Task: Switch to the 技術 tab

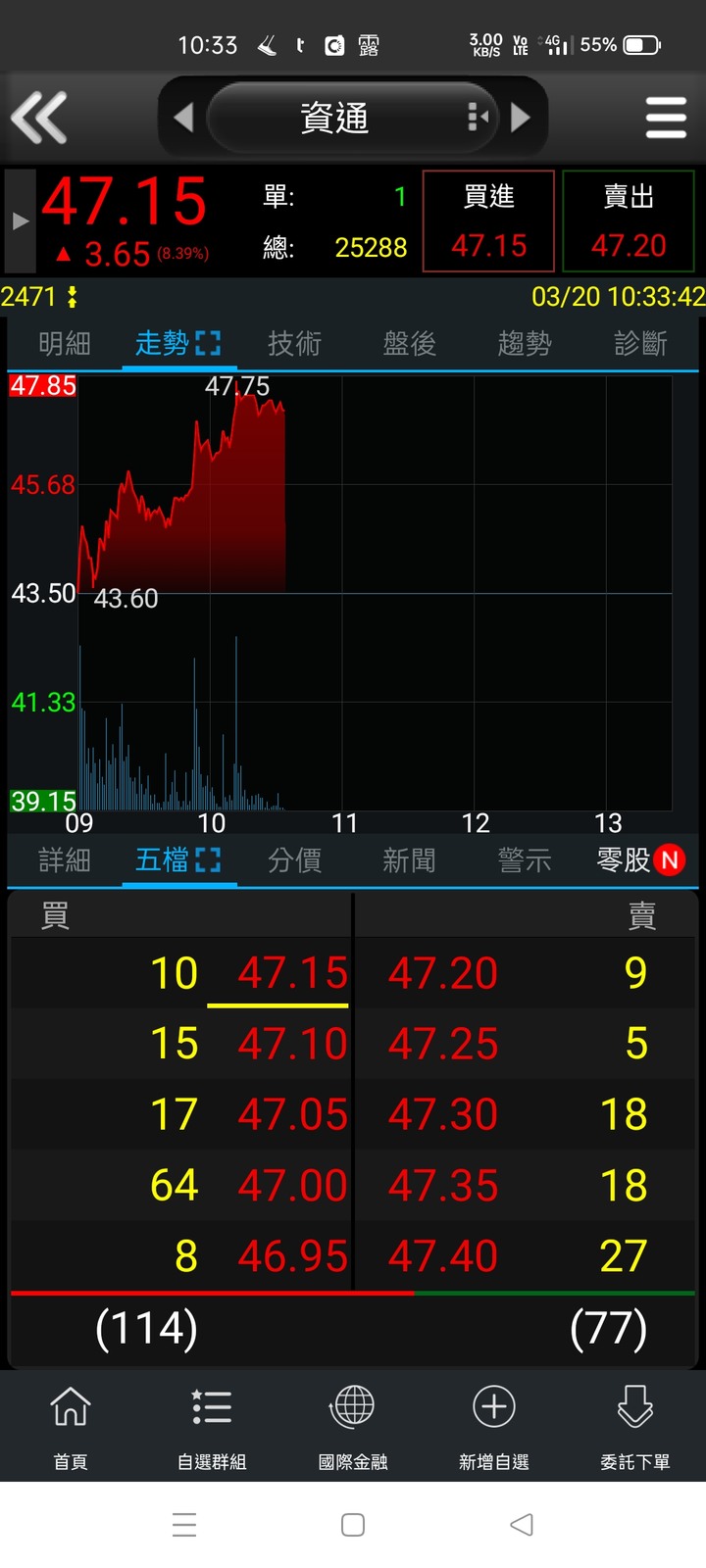Action: click(294, 344)
